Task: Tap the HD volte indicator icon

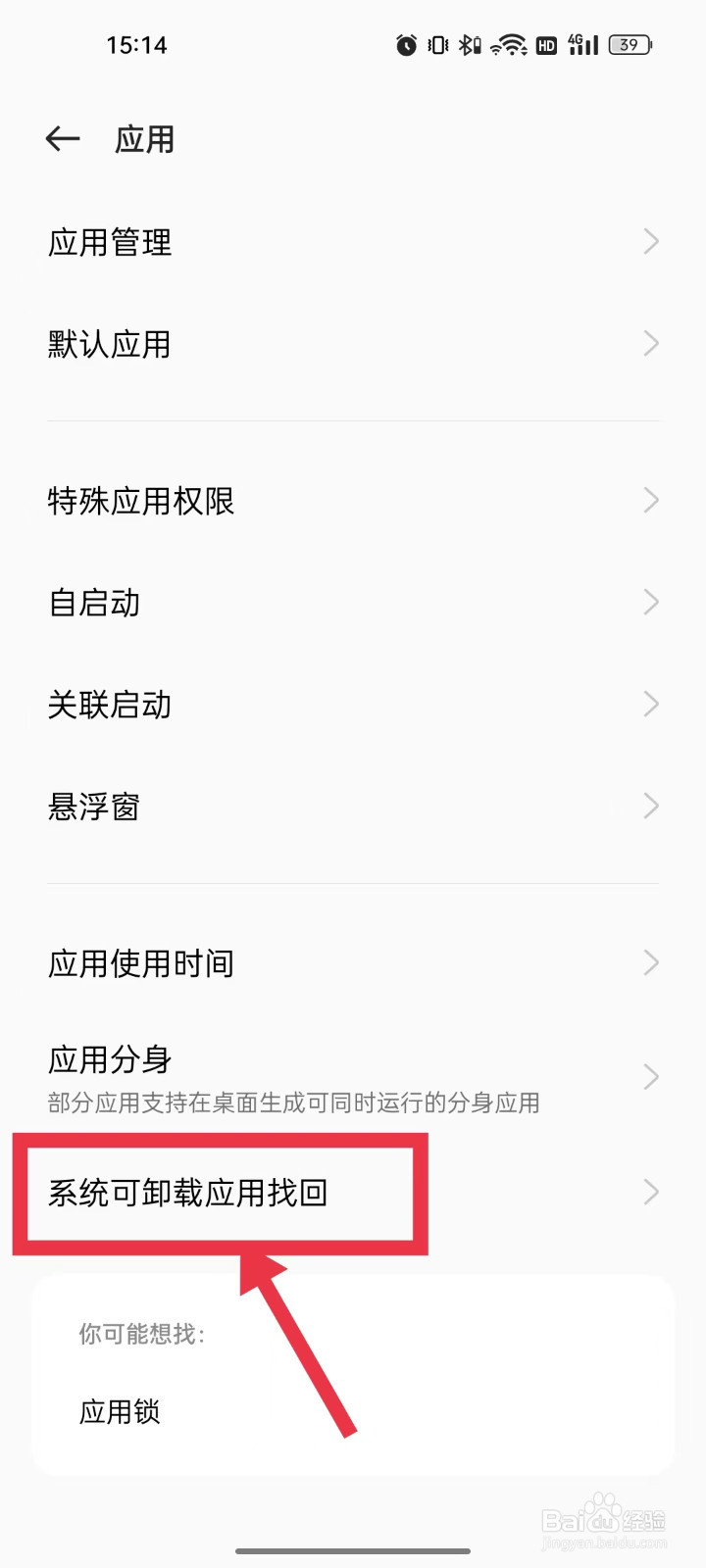Action: coord(546,45)
